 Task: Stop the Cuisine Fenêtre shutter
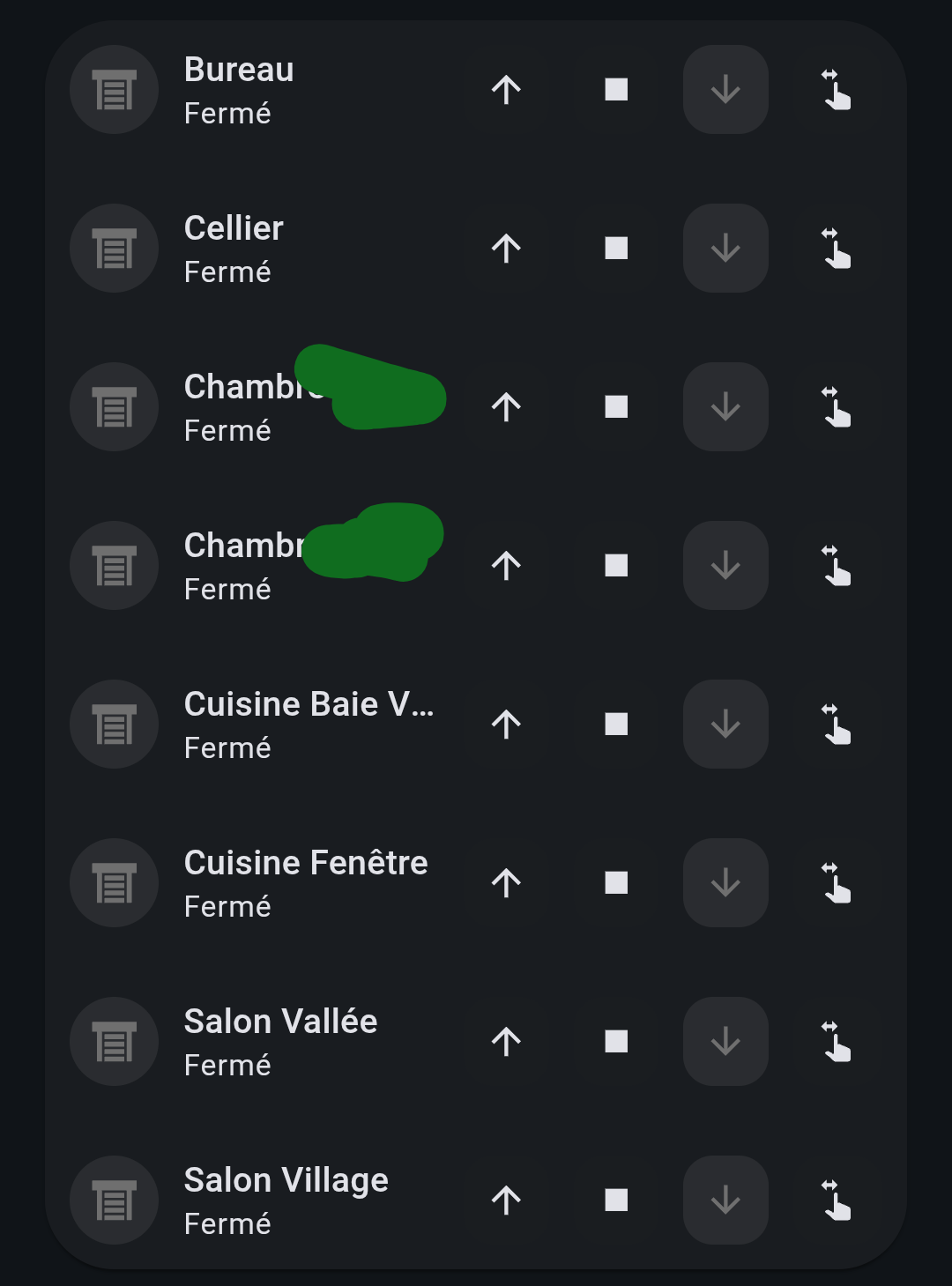tap(616, 883)
